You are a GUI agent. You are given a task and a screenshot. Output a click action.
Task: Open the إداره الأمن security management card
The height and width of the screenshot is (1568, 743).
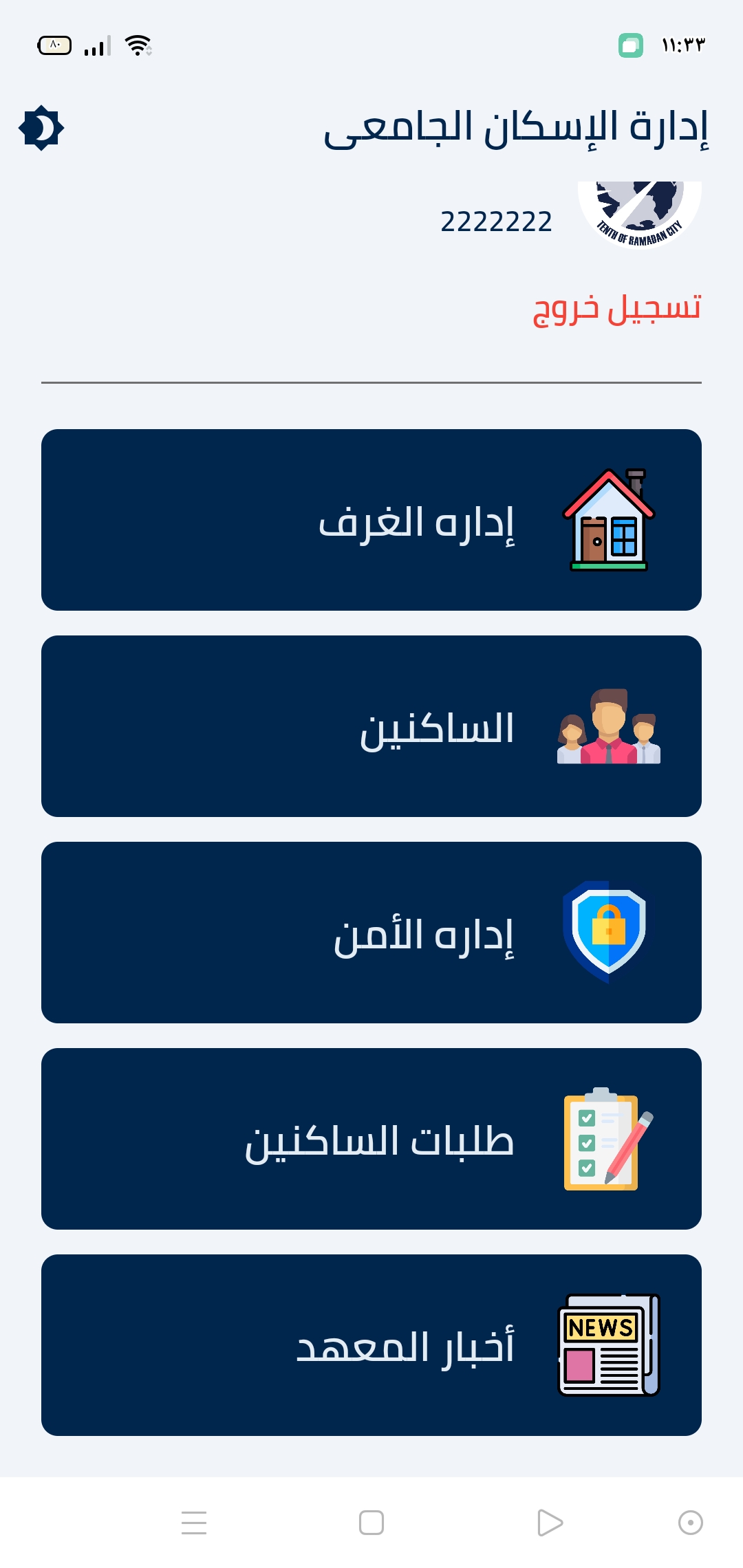coord(371,933)
